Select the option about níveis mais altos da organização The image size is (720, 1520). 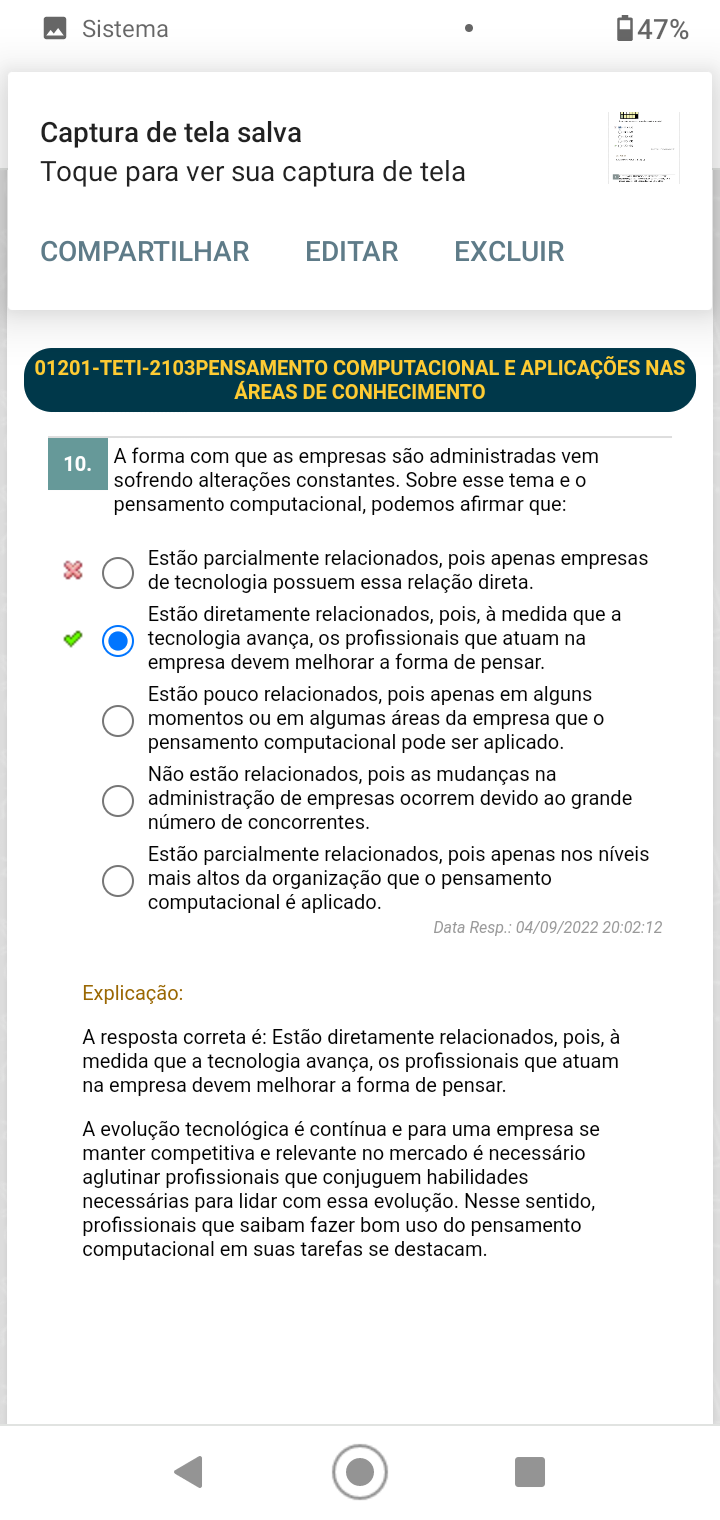(x=118, y=881)
